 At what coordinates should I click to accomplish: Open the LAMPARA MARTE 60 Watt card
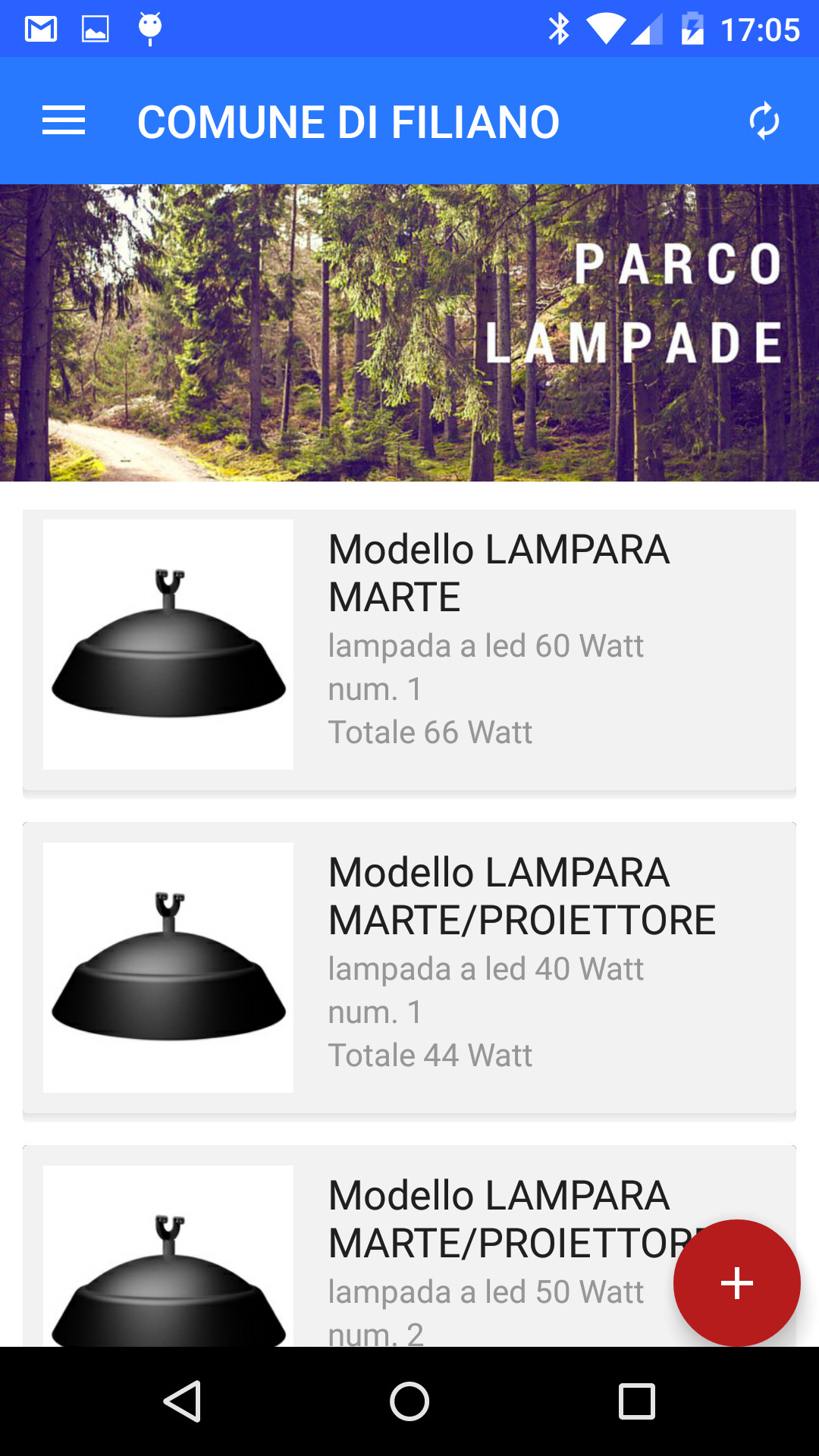point(409,651)
